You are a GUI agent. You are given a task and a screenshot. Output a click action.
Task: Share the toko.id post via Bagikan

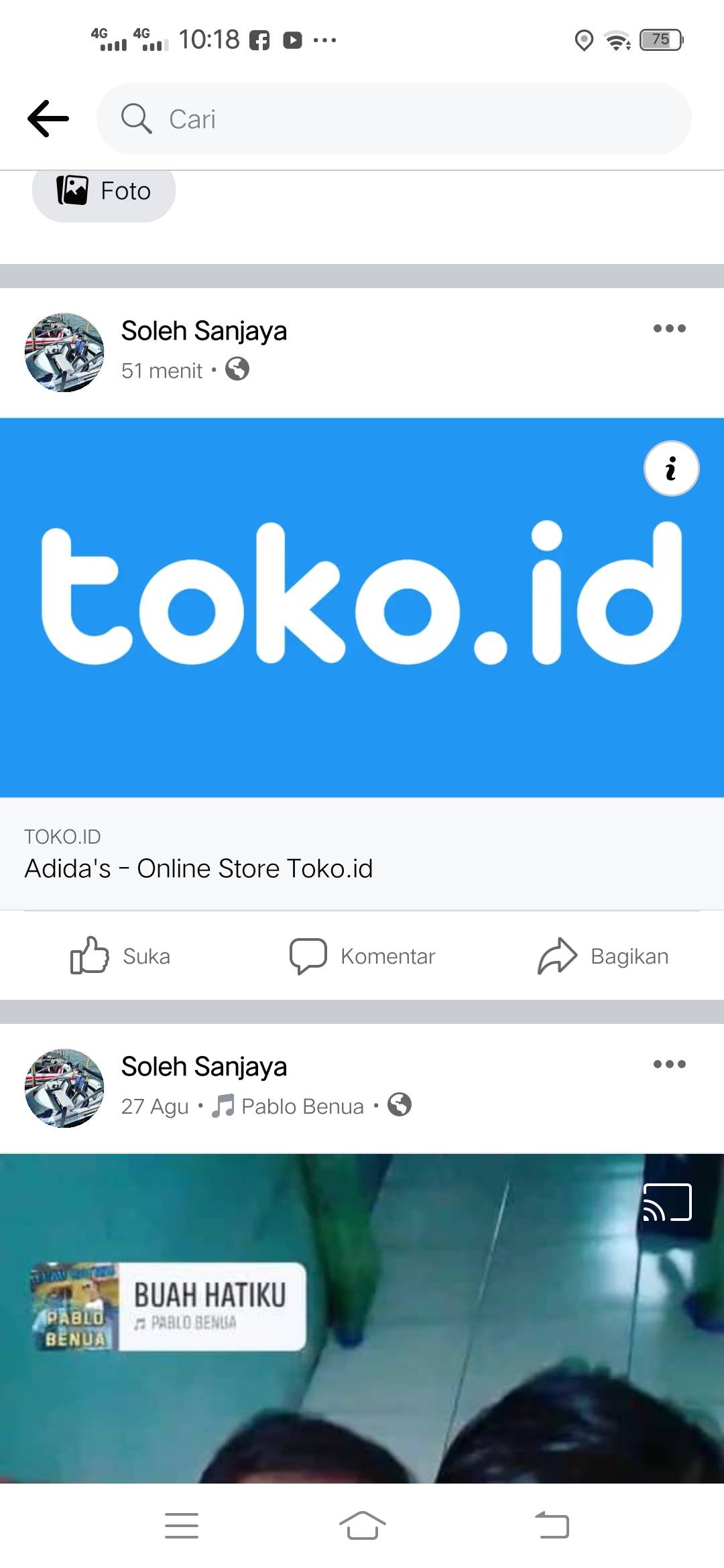pos(603,956)
